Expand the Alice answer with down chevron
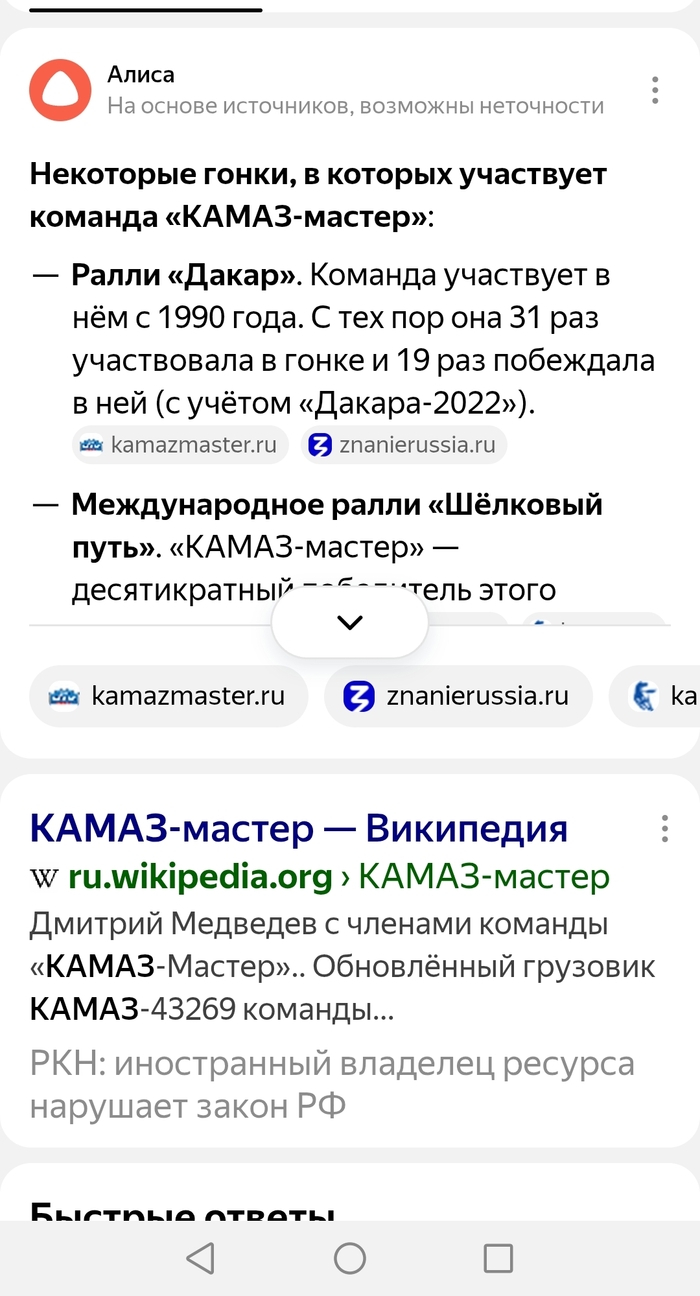Screen dimensions: 700x1296 (350, 622)
